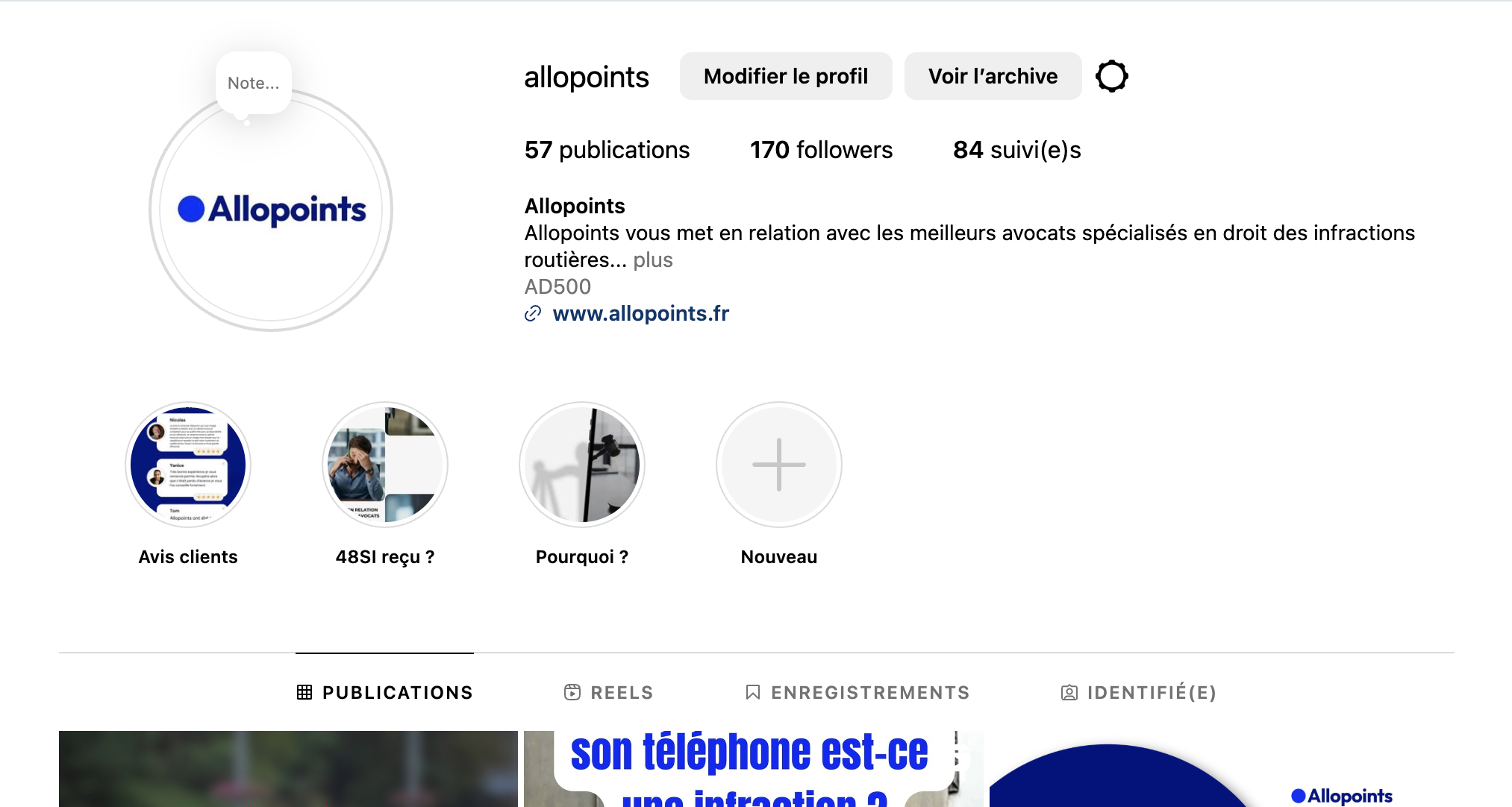Screen dimensions: 1512x807
Task: Switch to the Identifié(e) tab
Action: pos(1139,692)
